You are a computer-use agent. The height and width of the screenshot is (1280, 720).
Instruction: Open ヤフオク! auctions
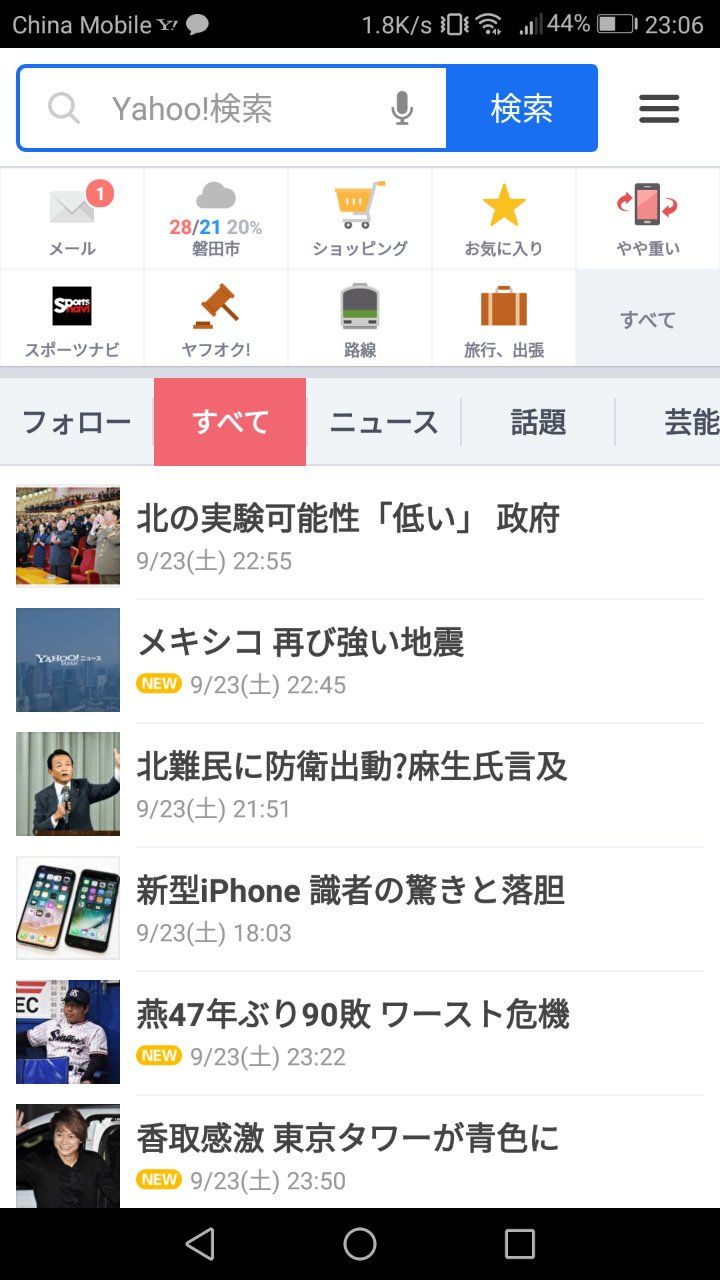pyautogui.click(x=216, y=319)
